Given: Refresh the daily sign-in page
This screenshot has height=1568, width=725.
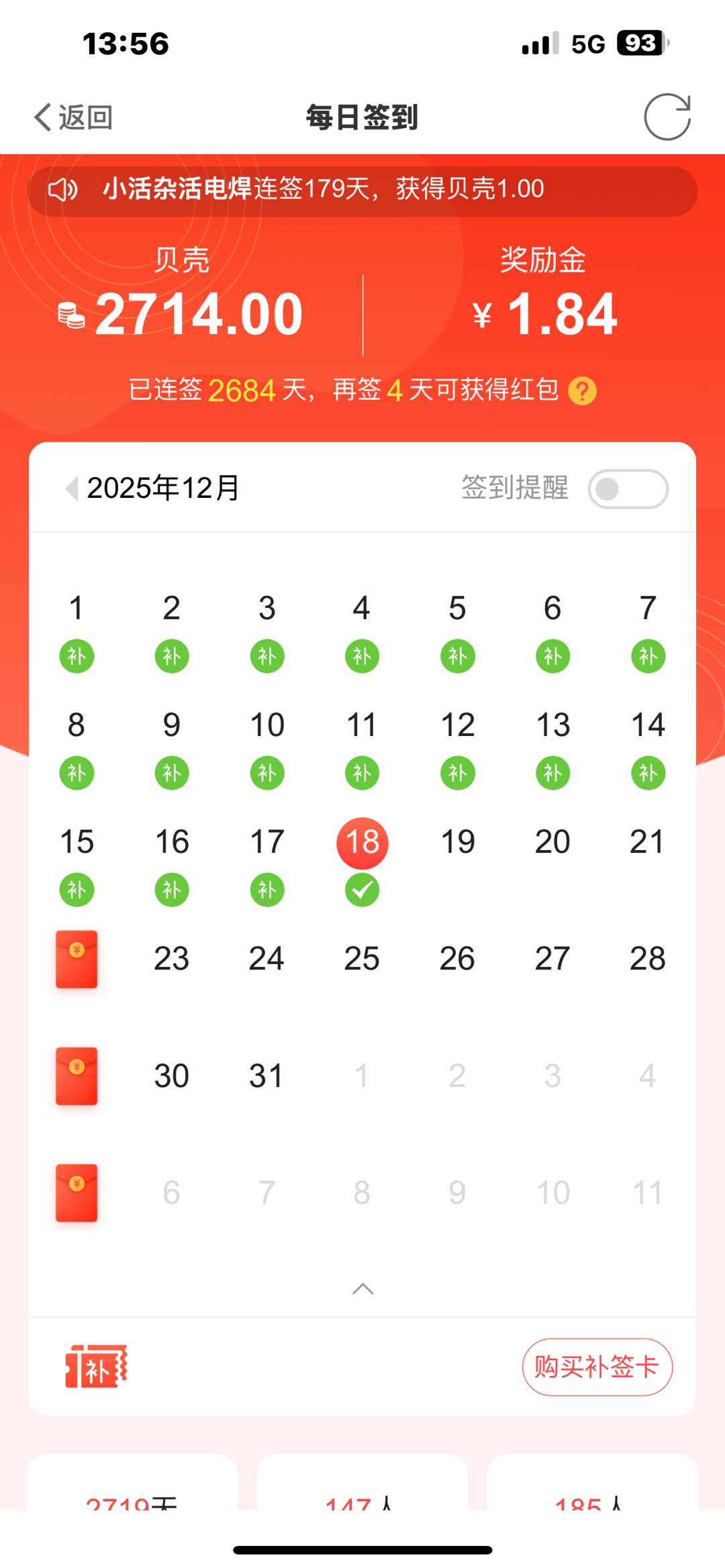Looking at the screenshot, I should tap(667, 117).
